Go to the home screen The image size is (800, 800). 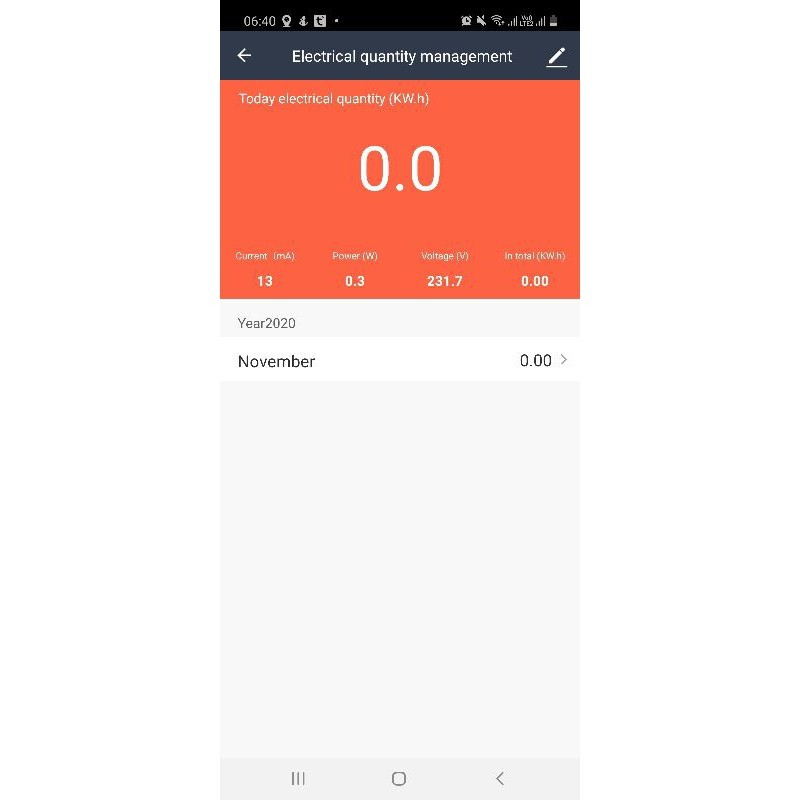[x=399, y=778]
